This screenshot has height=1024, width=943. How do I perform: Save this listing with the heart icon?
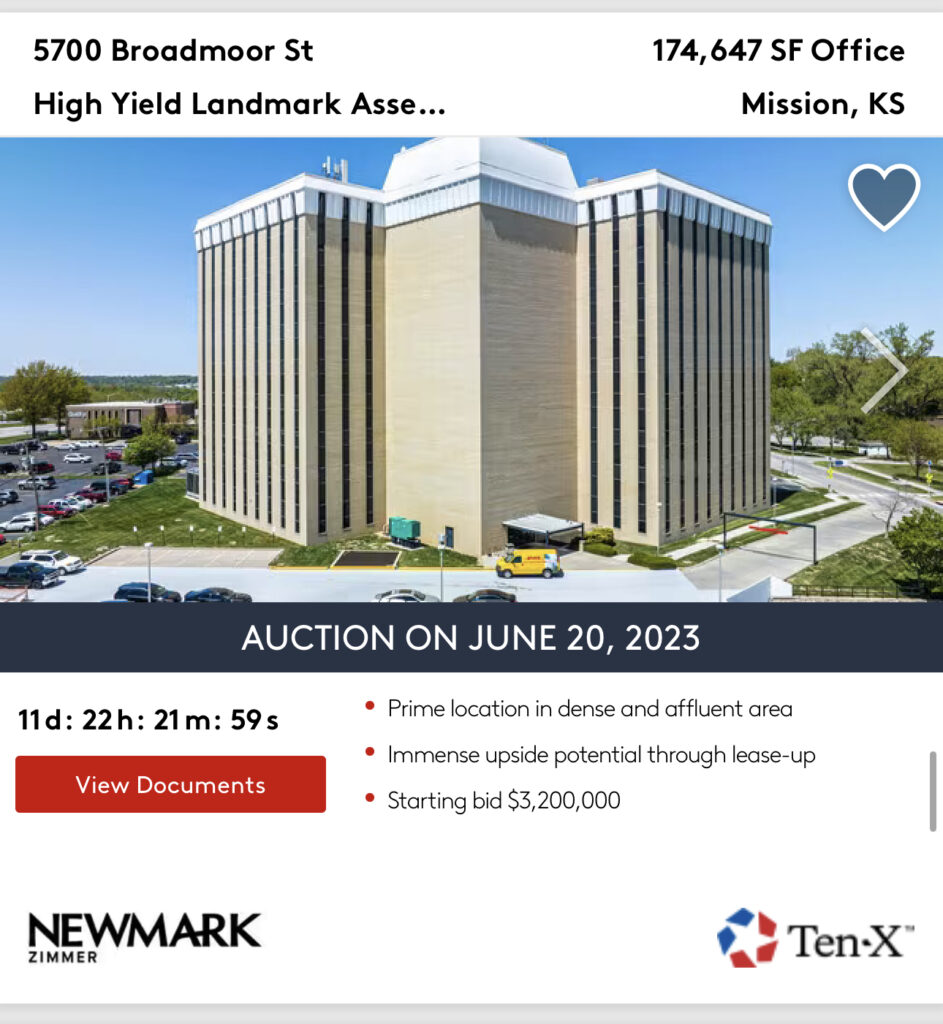[884, 196]
